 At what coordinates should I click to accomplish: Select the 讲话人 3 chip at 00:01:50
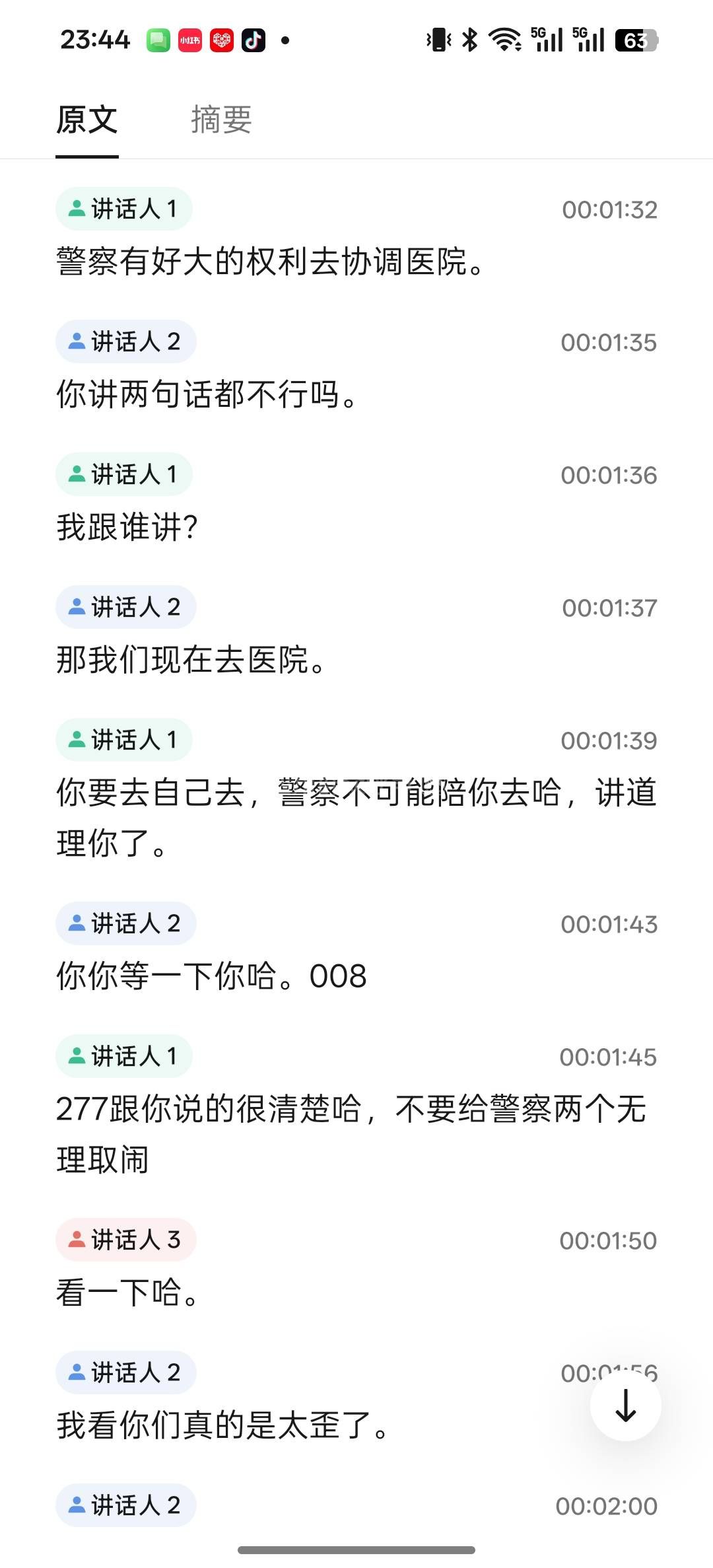click(x=125, y=1240)
